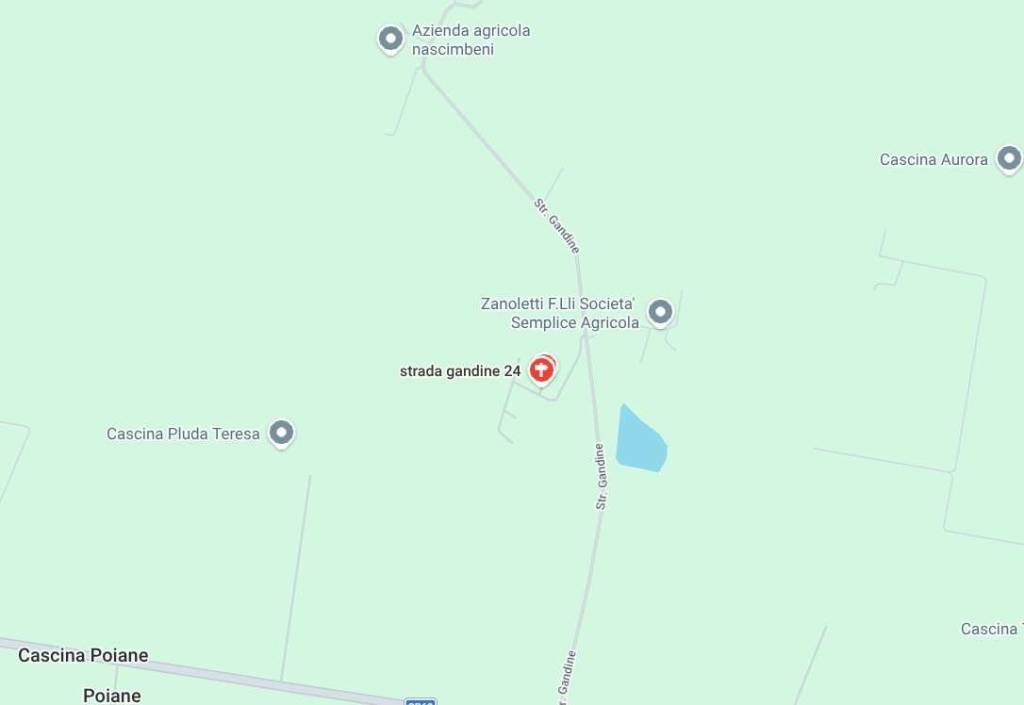
Task: Open the red strada gandine 24 marker
Action: [541, 369]
